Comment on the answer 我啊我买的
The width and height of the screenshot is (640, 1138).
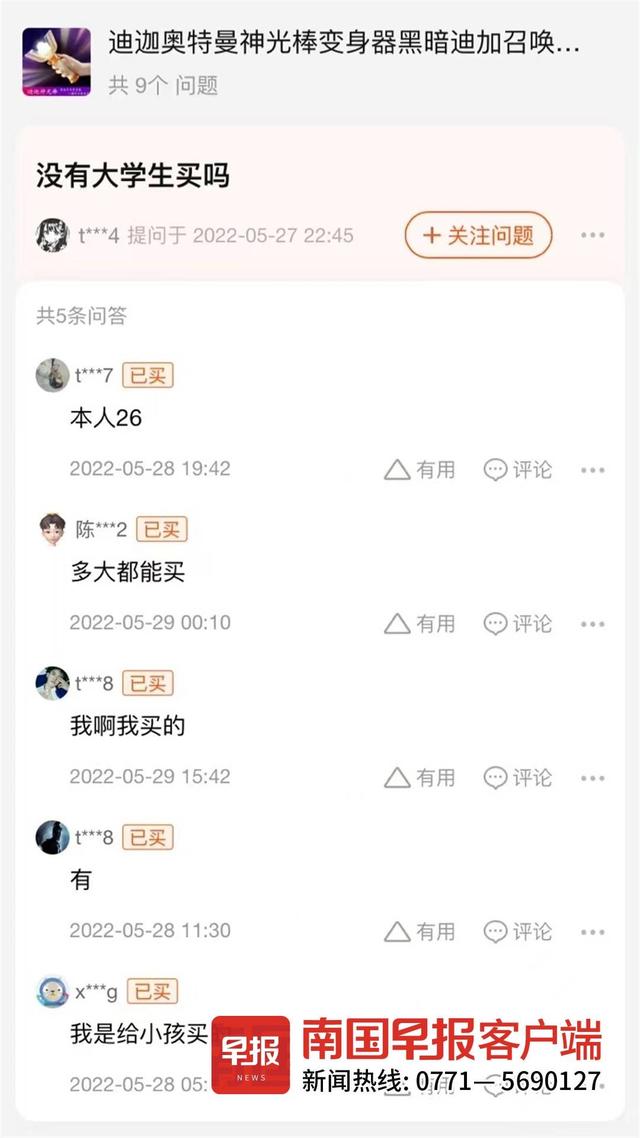pyautogui.click(x=518, y=777)
